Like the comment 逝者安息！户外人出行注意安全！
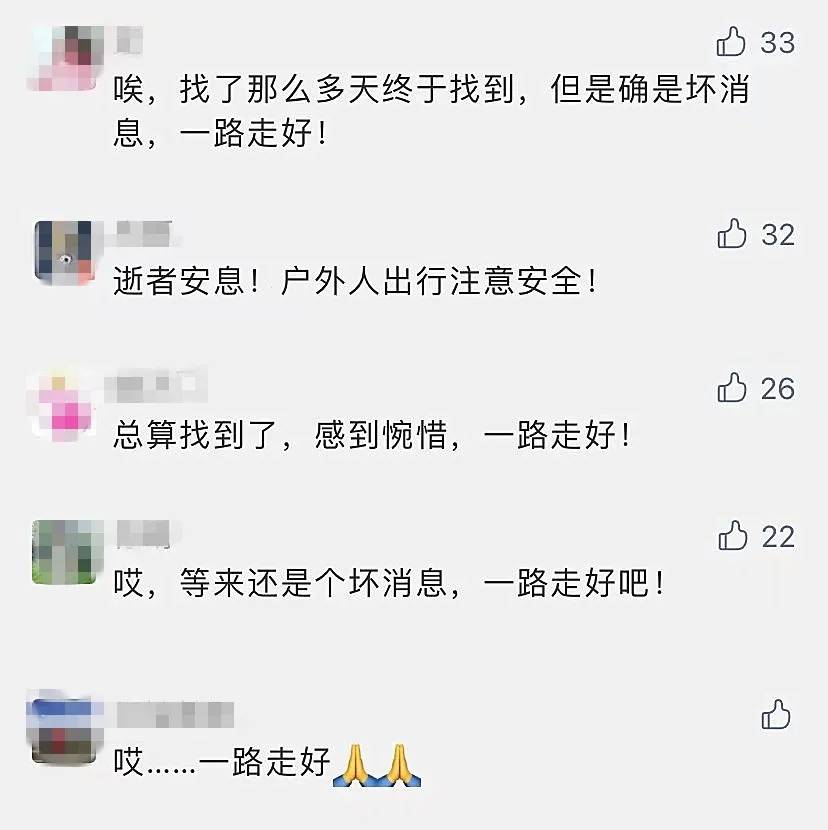This screenshot has width=828, height=830. click(732, 235)
